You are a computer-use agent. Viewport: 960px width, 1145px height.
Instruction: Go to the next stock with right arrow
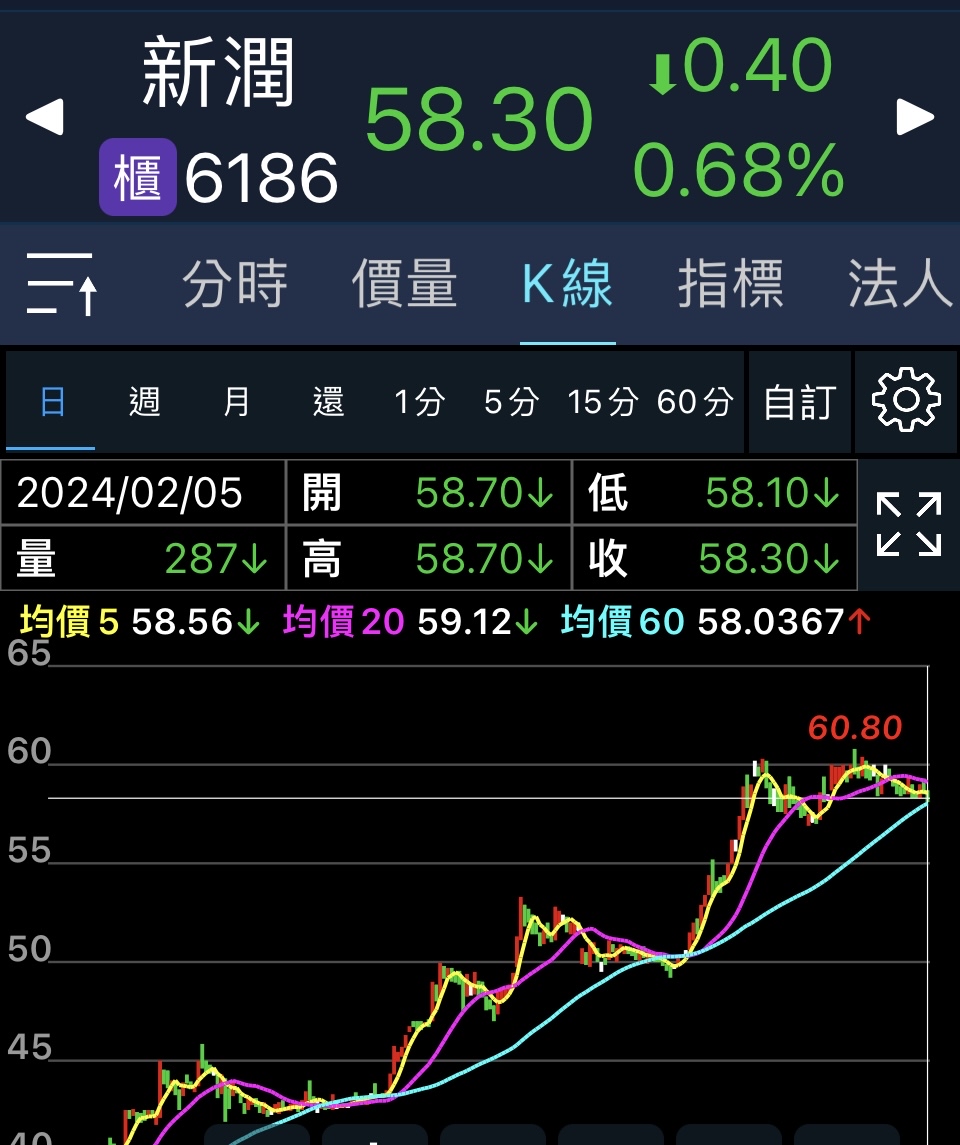click(915, 117)
